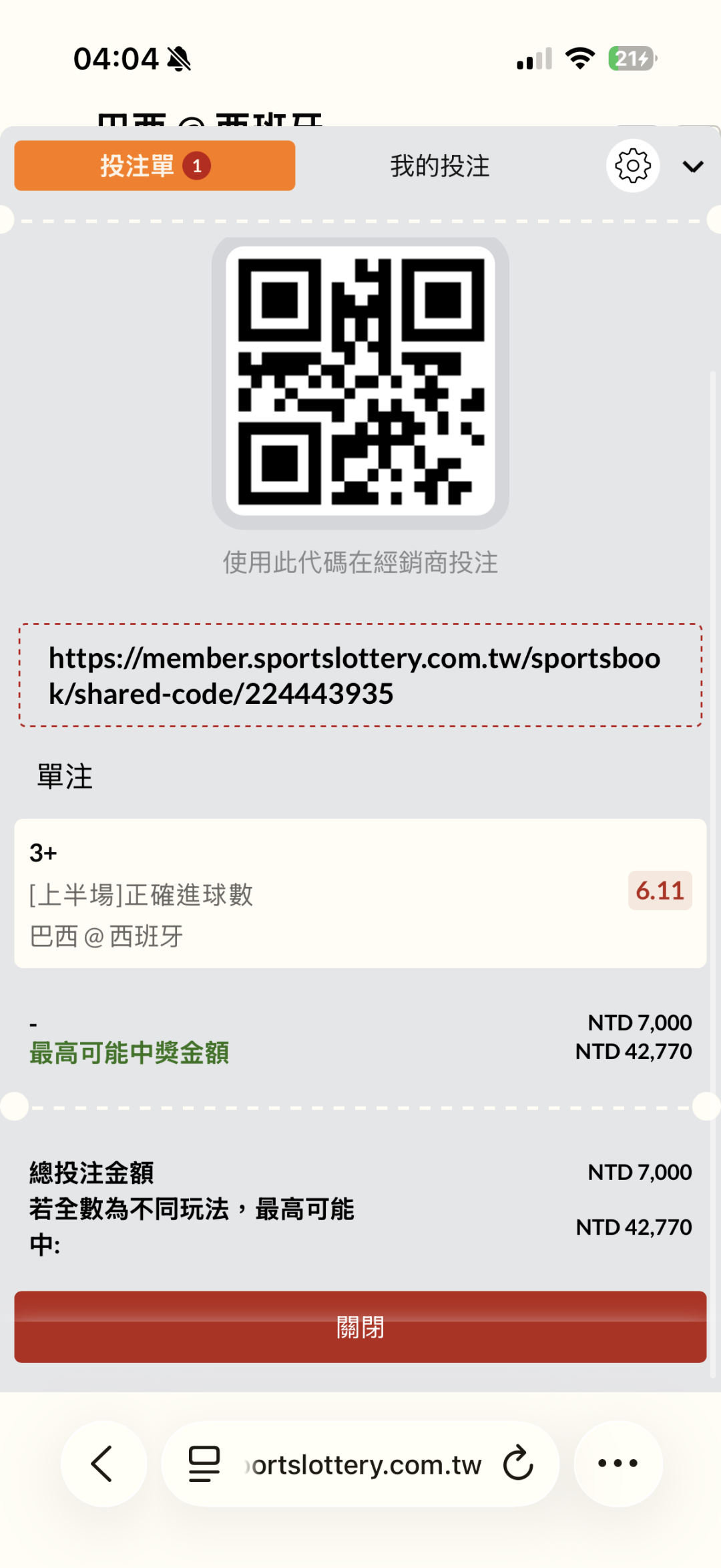The width and height of the screenshot is (721, 1568).
Task: Open bet slip settings gear
Action: point(633,166)
